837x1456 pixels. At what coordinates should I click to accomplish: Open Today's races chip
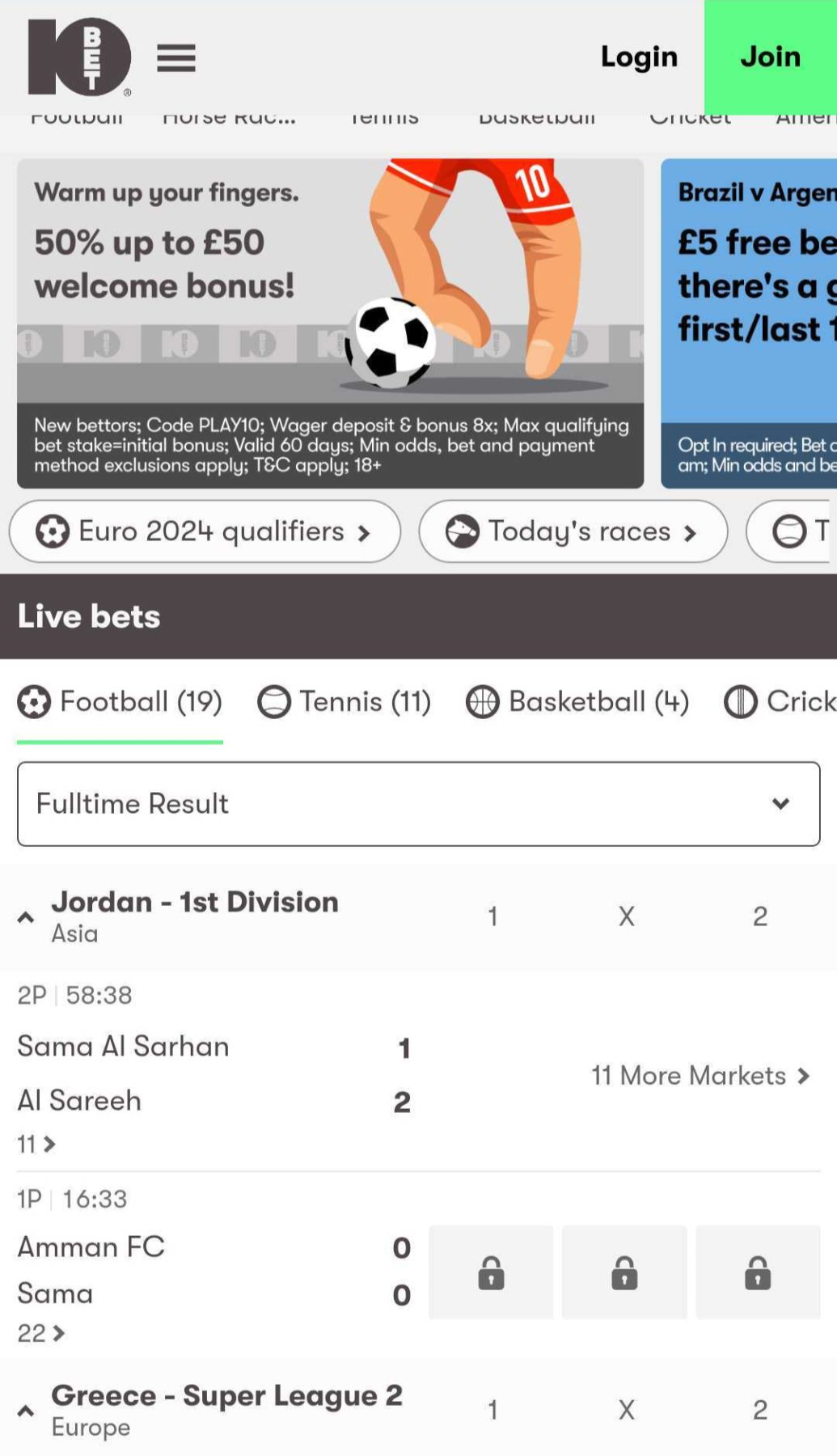click(573, 531)
